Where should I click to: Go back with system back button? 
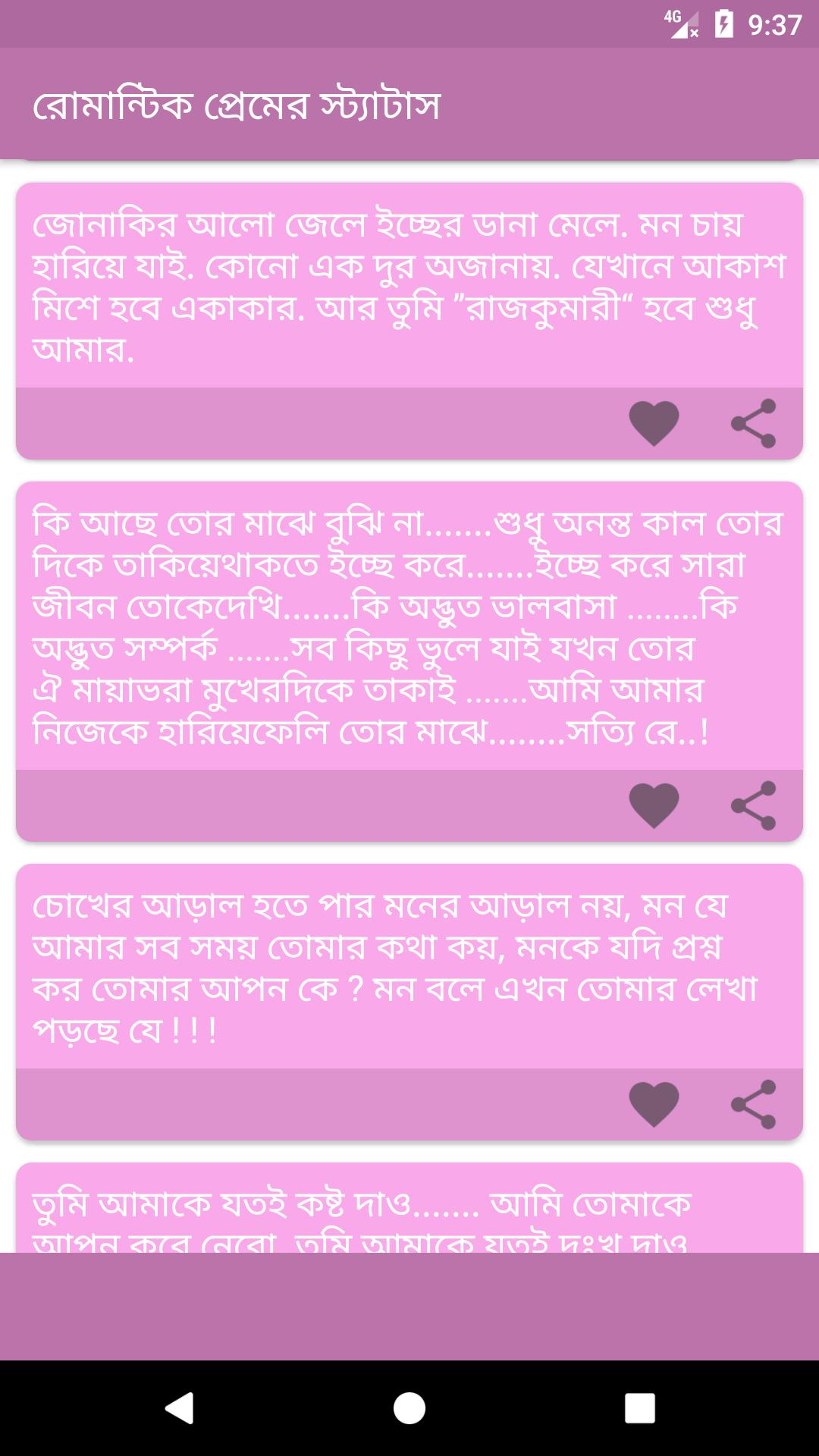pyautogui.click(x=180, y=1408)
